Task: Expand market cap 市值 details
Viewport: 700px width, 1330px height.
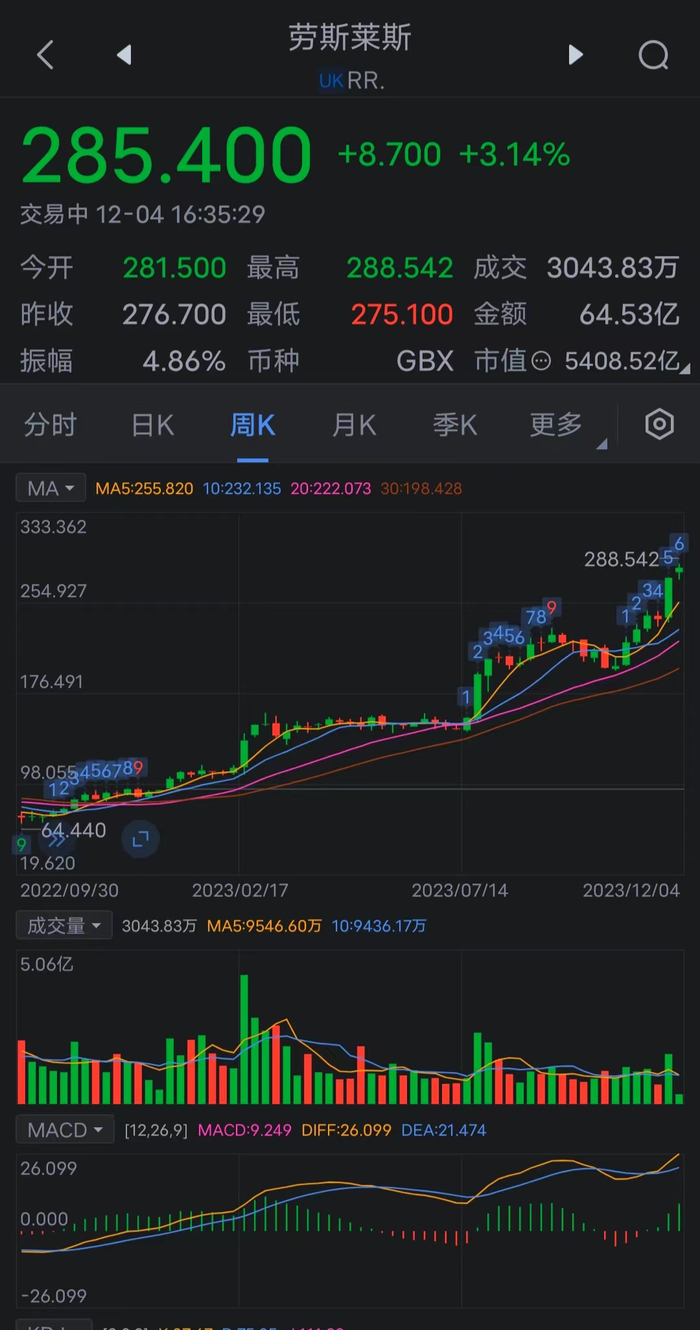Action: pyautogui.click(x=541, y=361)
